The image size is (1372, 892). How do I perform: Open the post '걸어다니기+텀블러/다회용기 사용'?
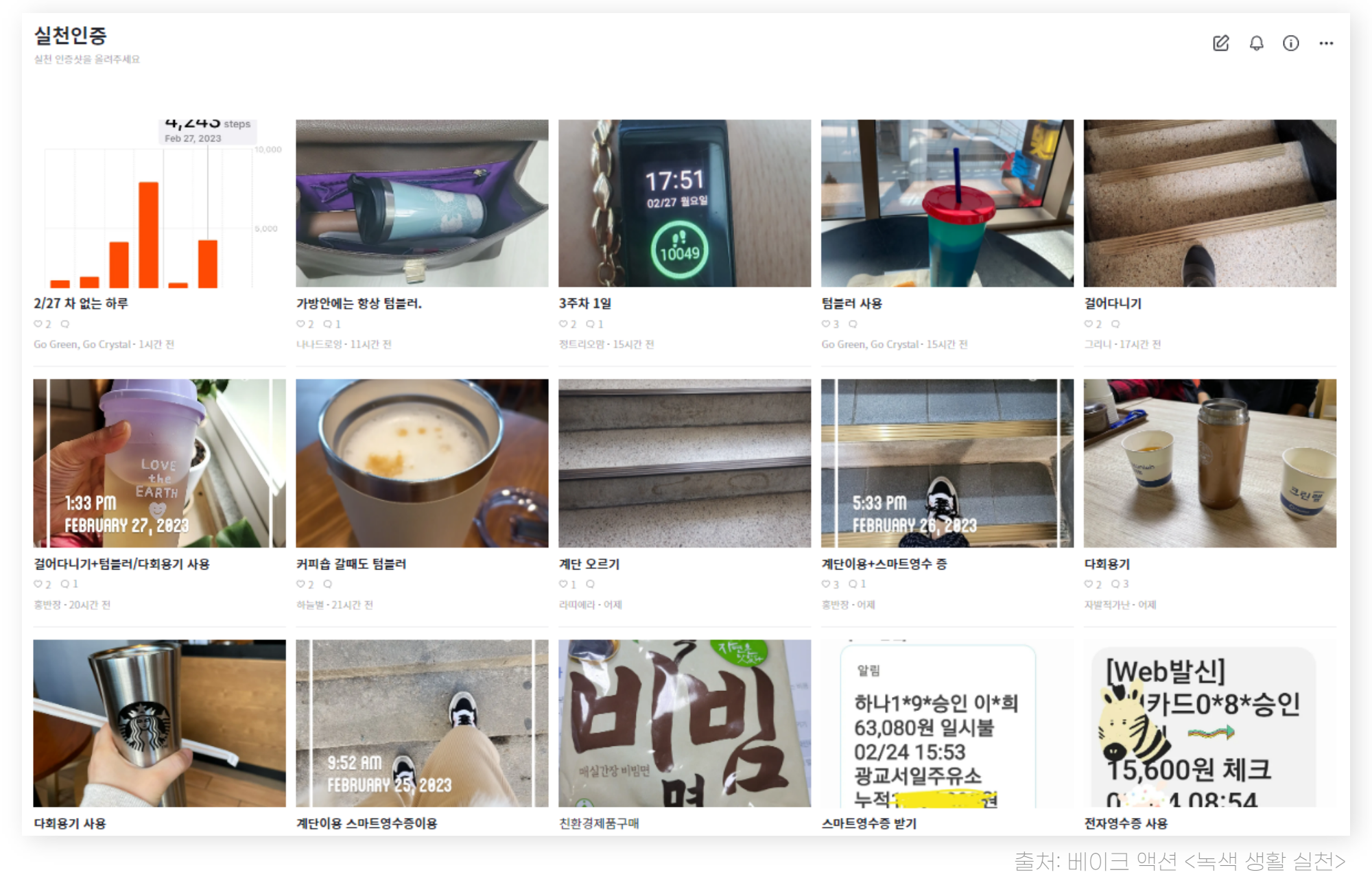click(x=159, y=463)
